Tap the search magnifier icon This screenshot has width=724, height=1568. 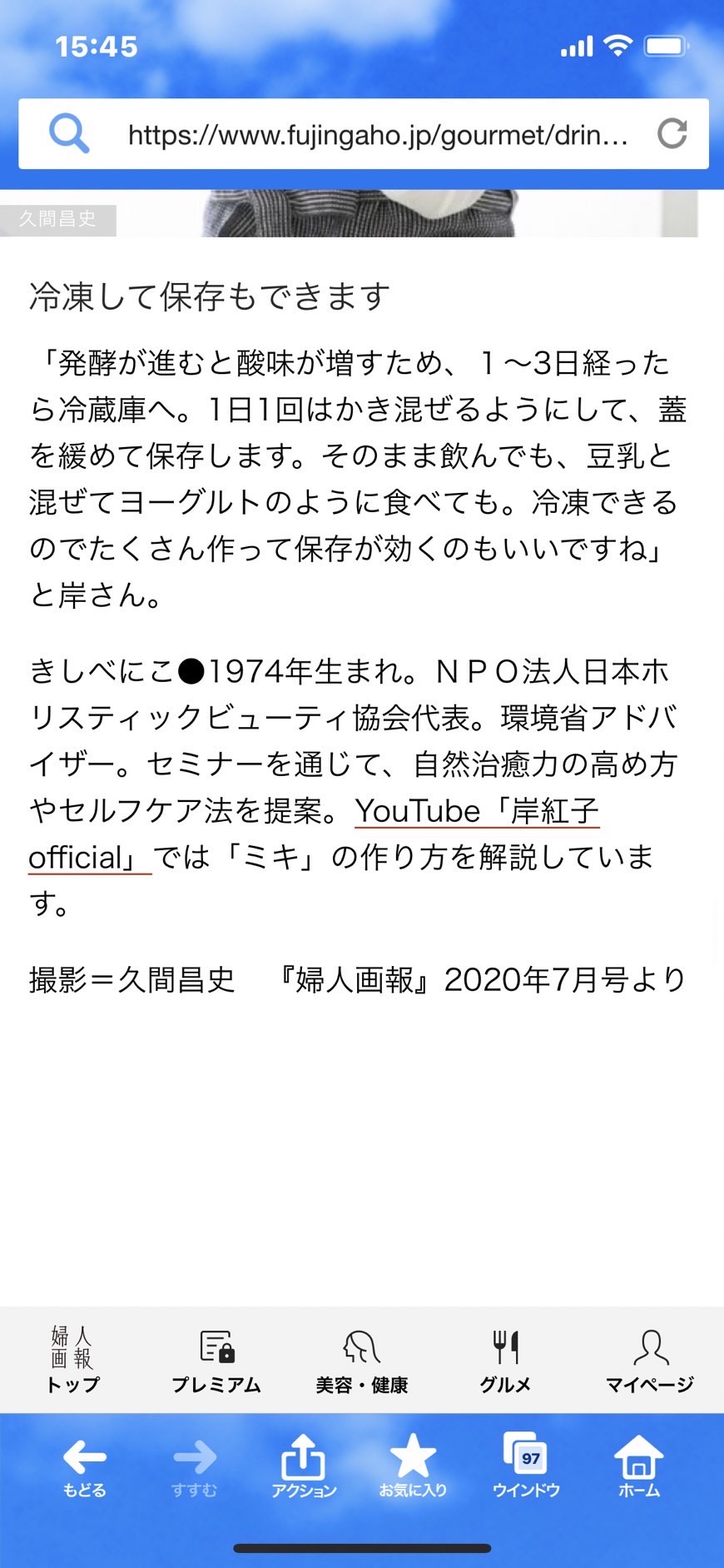68,133
